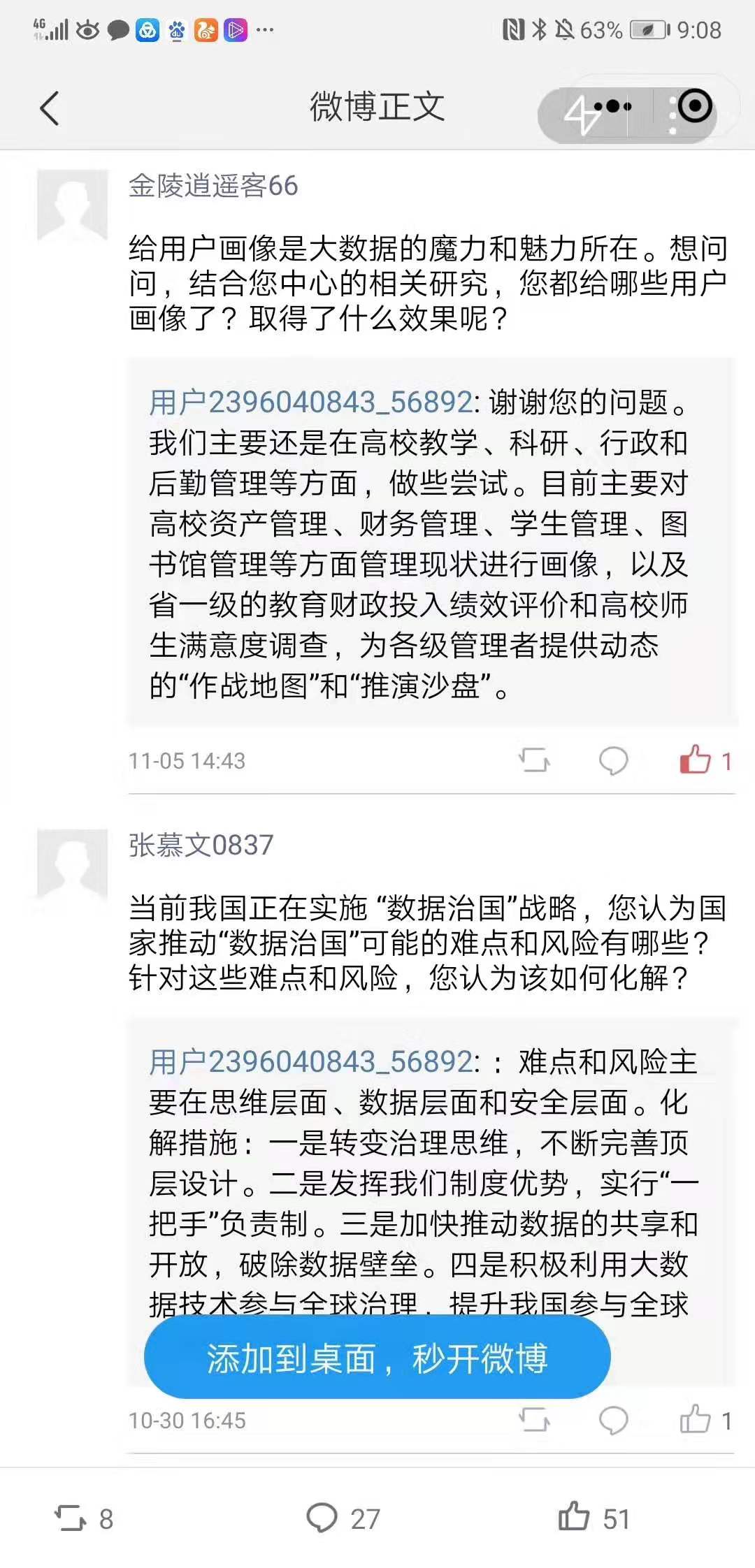Repost this Weibo post with 8 reposts
Screen dimensions: 755x1568
[82, 1518]
